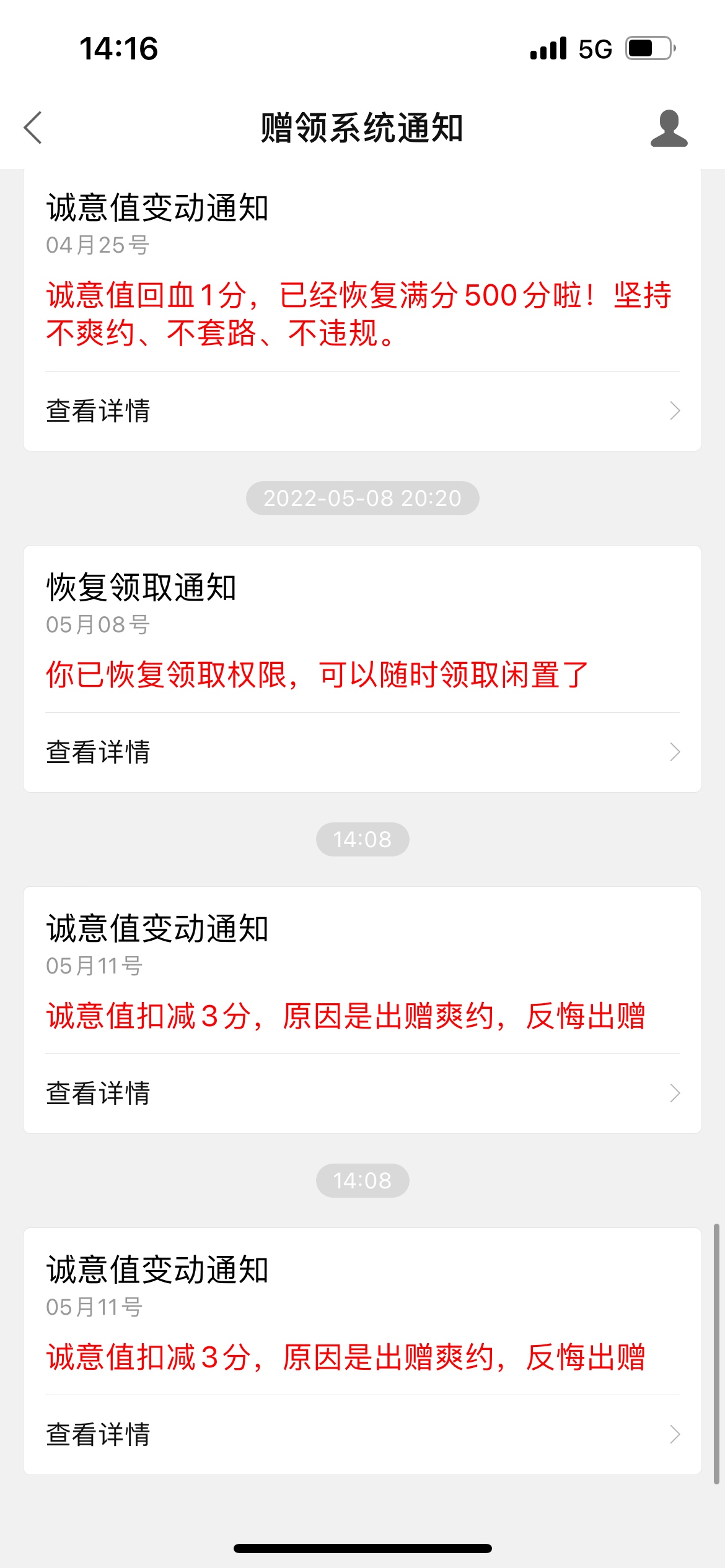This screenshot has width=725, height=1568.
Task: Open 查看详情 under 恢复领取通知
Action: pos(362,752)
